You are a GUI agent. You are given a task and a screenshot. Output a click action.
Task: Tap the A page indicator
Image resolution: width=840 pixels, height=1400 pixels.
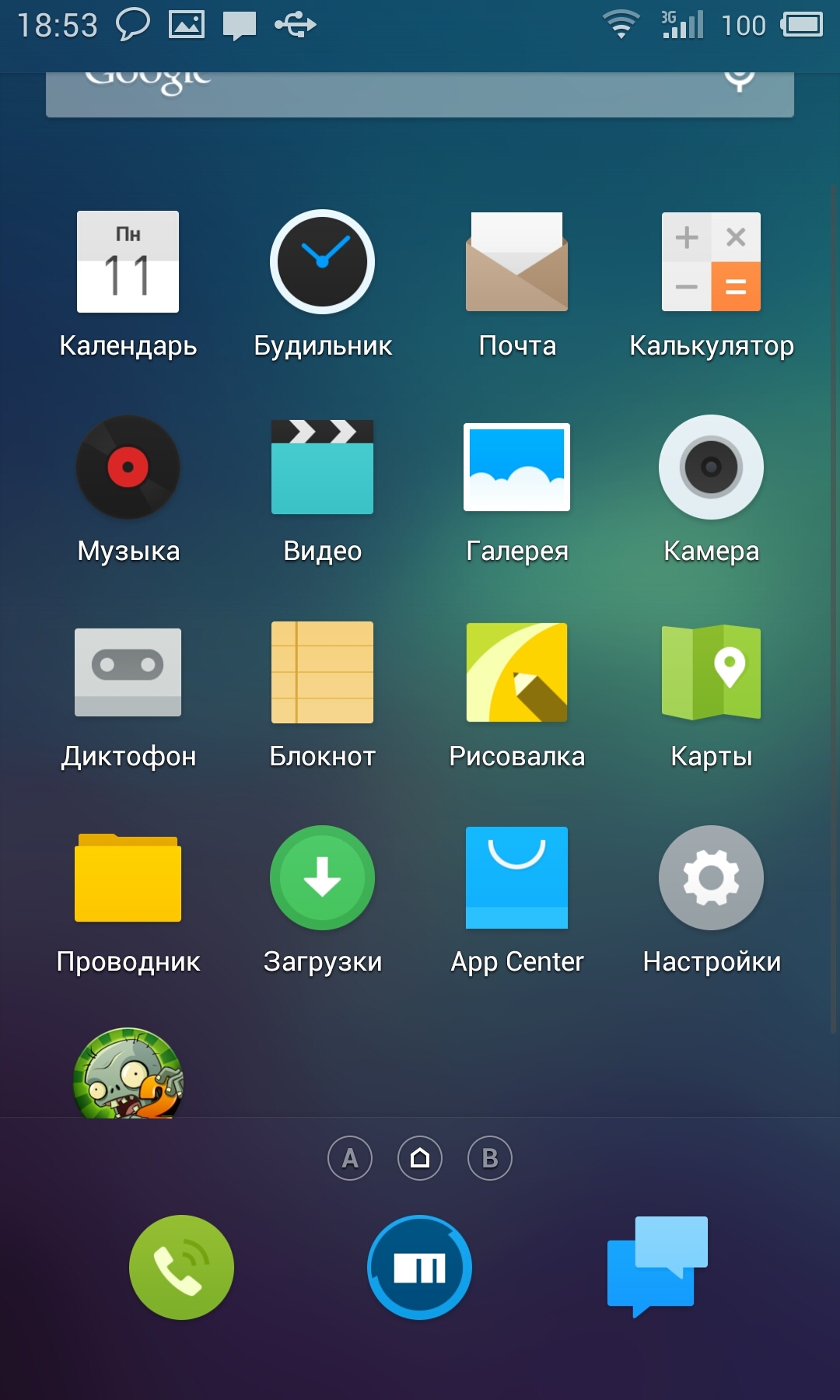(x=350, y=1158)
